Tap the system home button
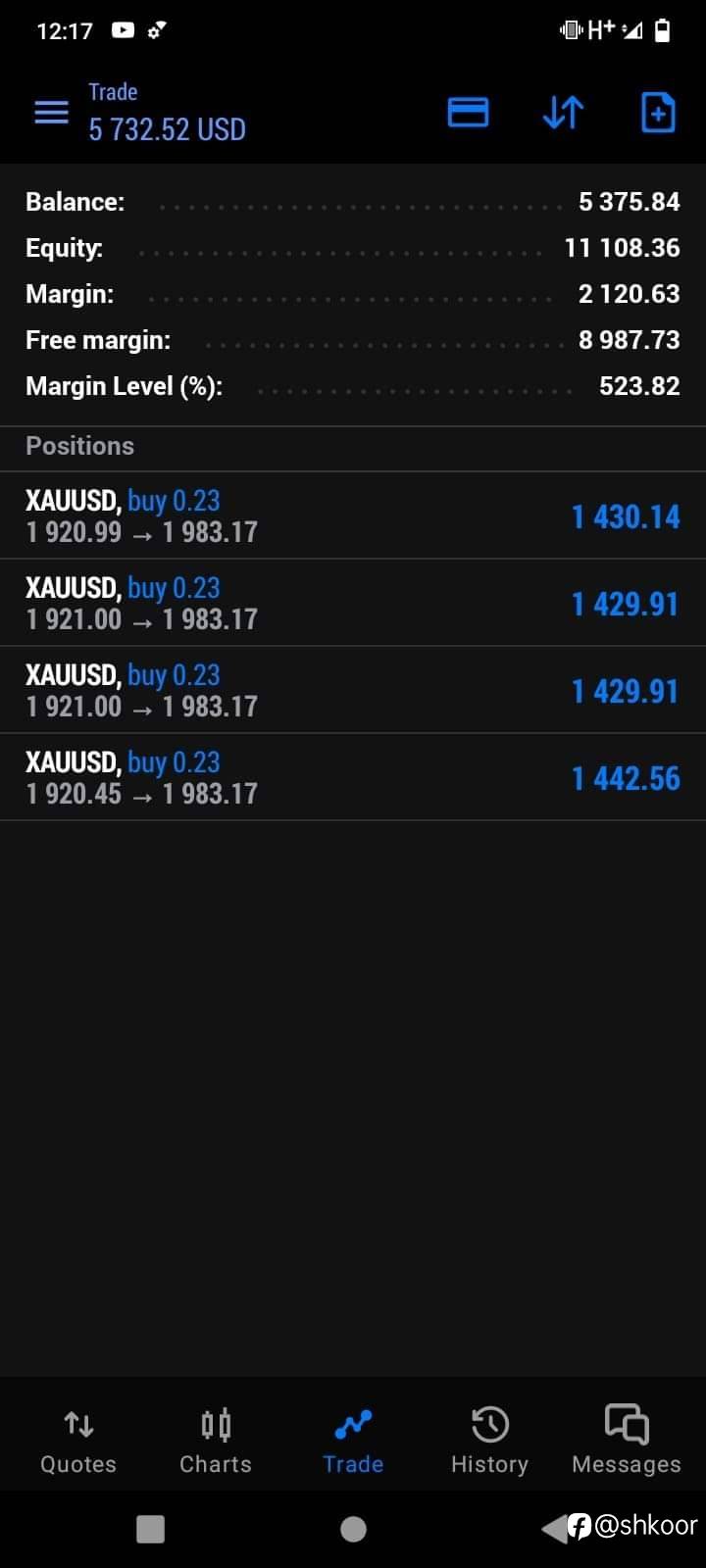Image resolution: width=706 pixels, height=1568 pixels. (x=353, y=1529)
